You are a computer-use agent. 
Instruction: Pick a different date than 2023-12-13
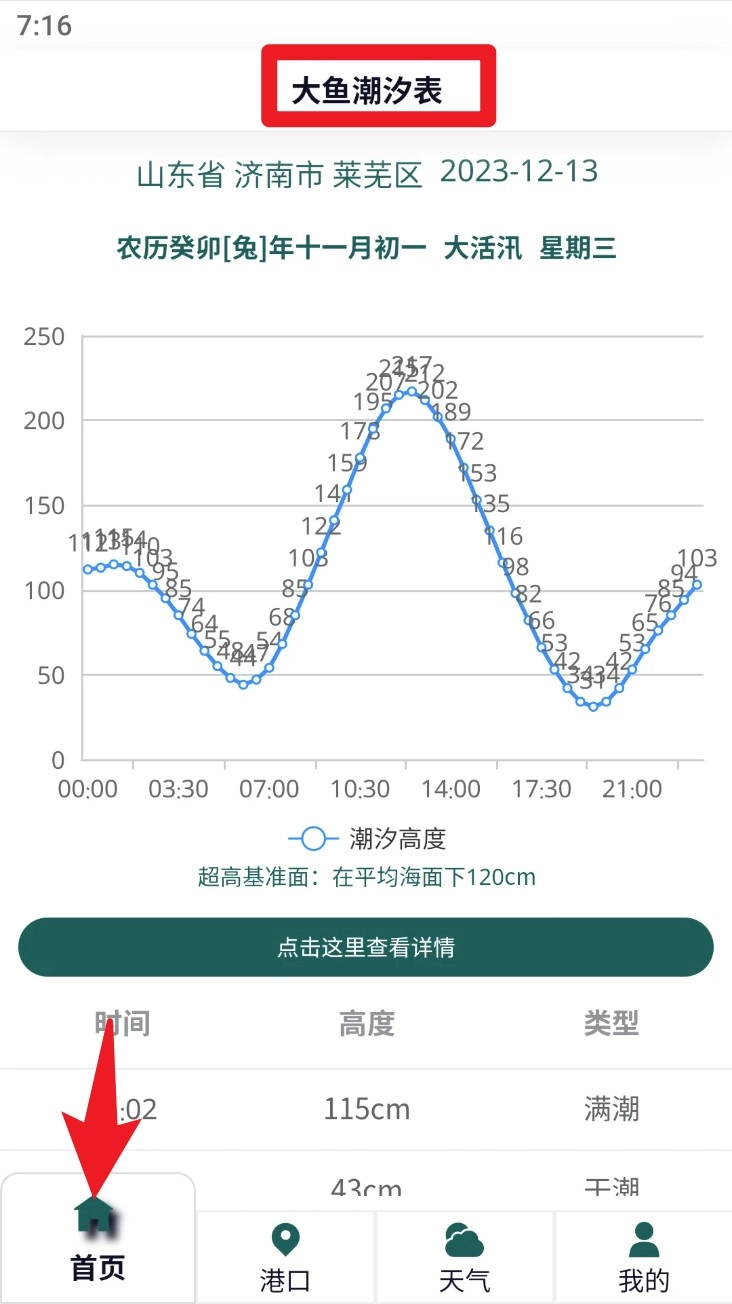(x=519, y=172)
